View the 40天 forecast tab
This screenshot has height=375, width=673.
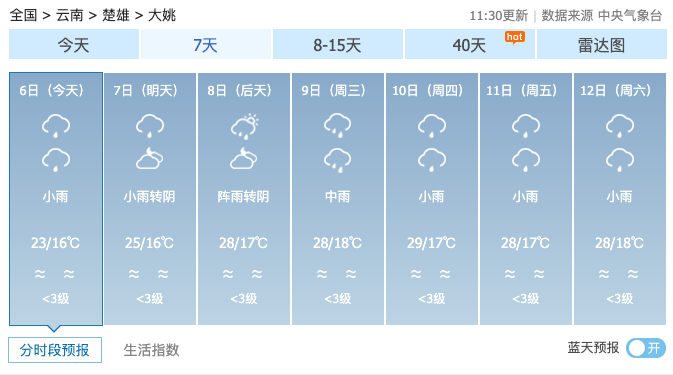[x=470, y=44]
